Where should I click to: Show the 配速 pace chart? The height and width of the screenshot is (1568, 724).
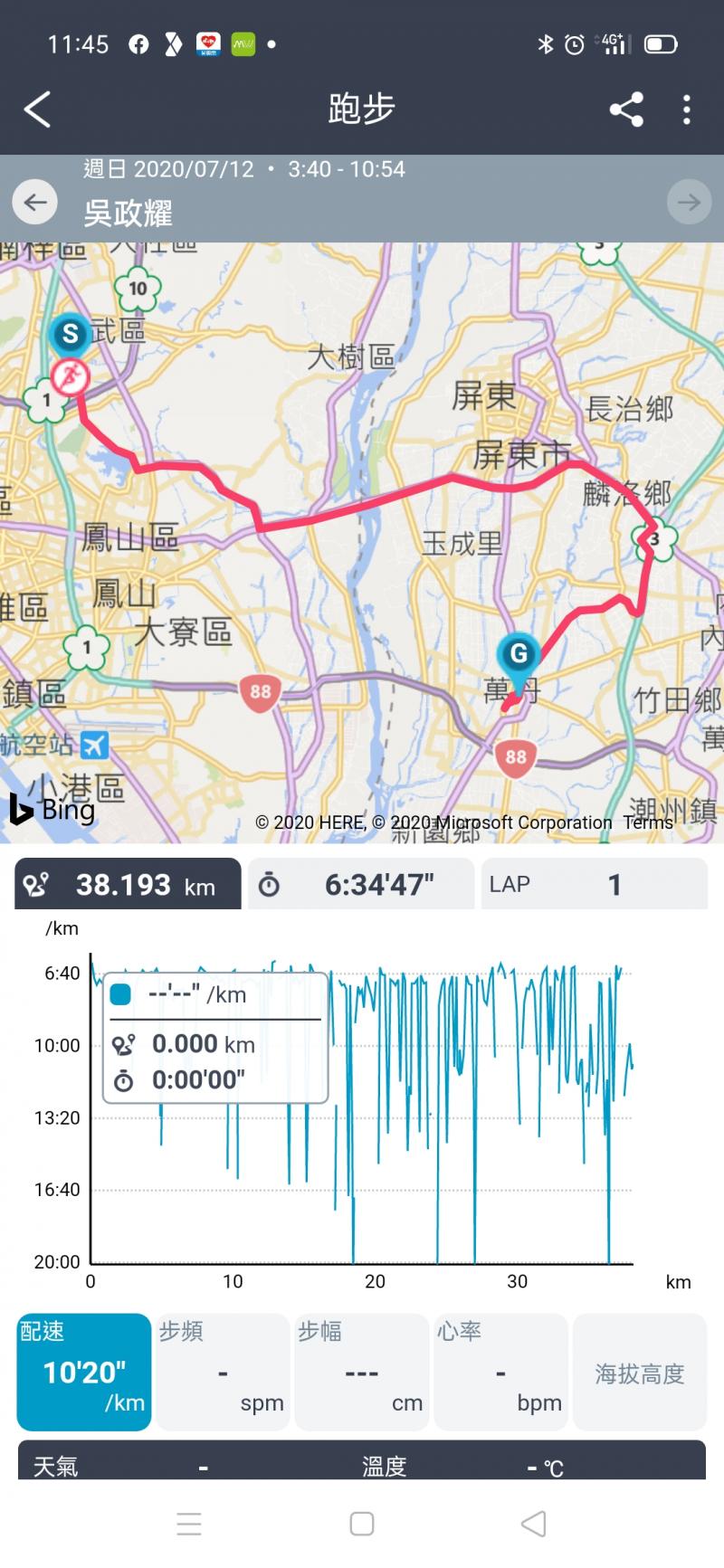coord(84,1371)
